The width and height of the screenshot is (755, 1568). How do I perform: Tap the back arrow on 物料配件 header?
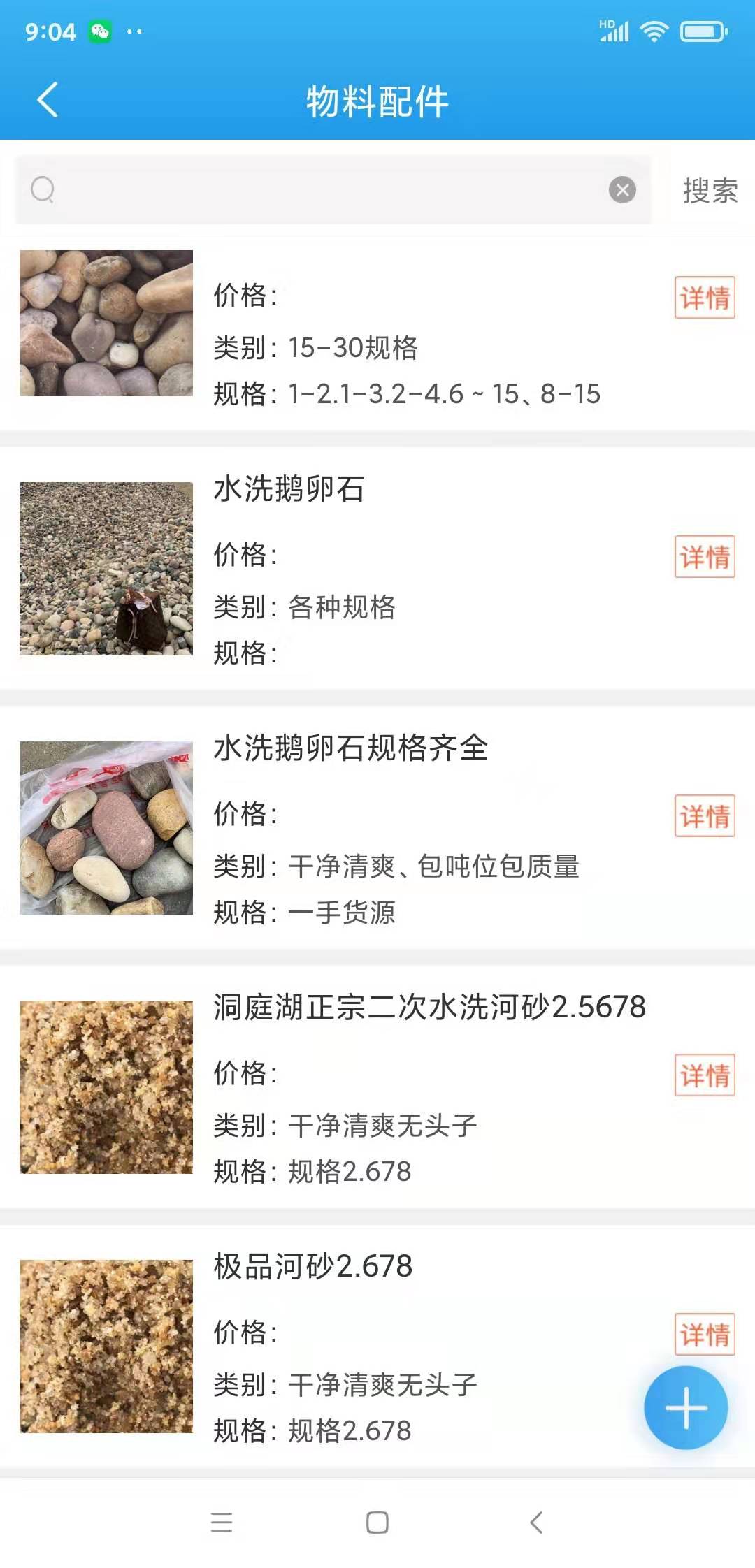point(47,100)
